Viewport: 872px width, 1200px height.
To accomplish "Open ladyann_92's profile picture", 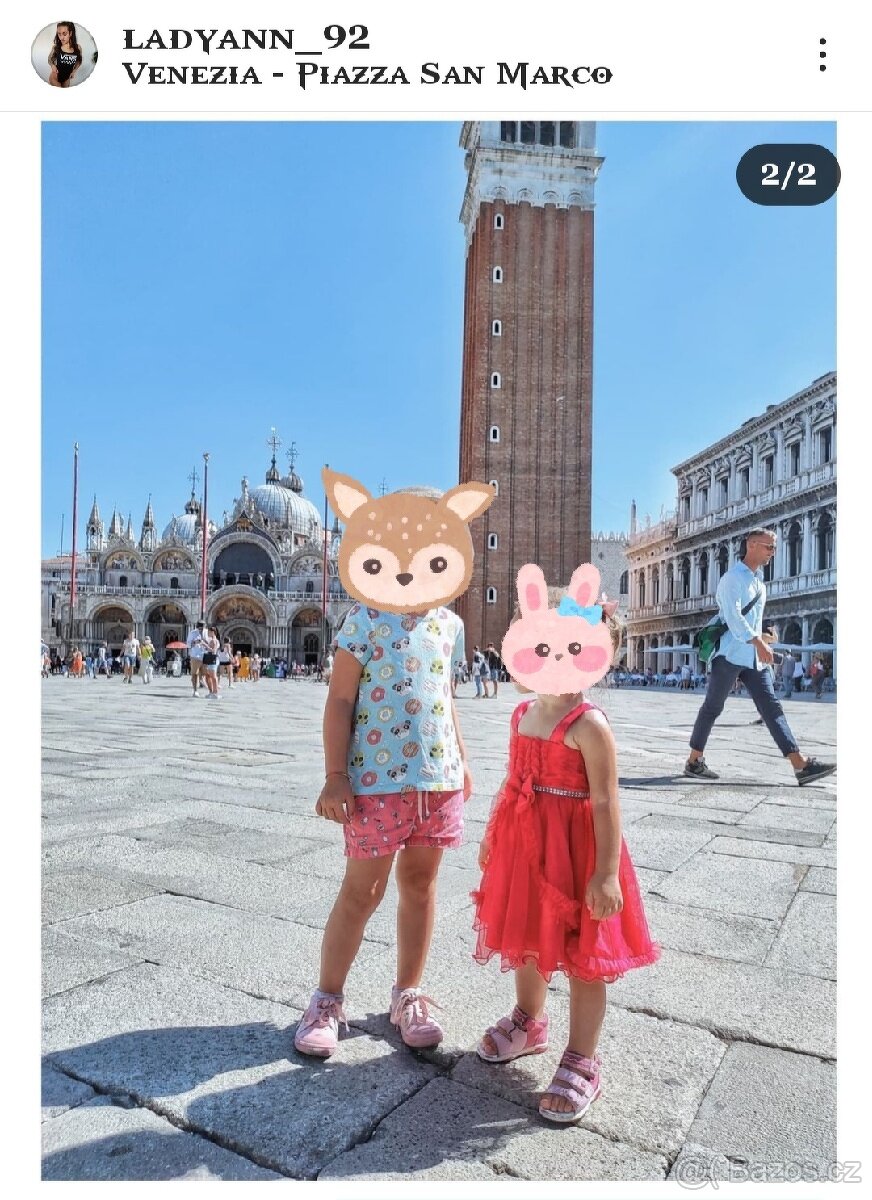I will pyautogui.click(x=64, y=55).
